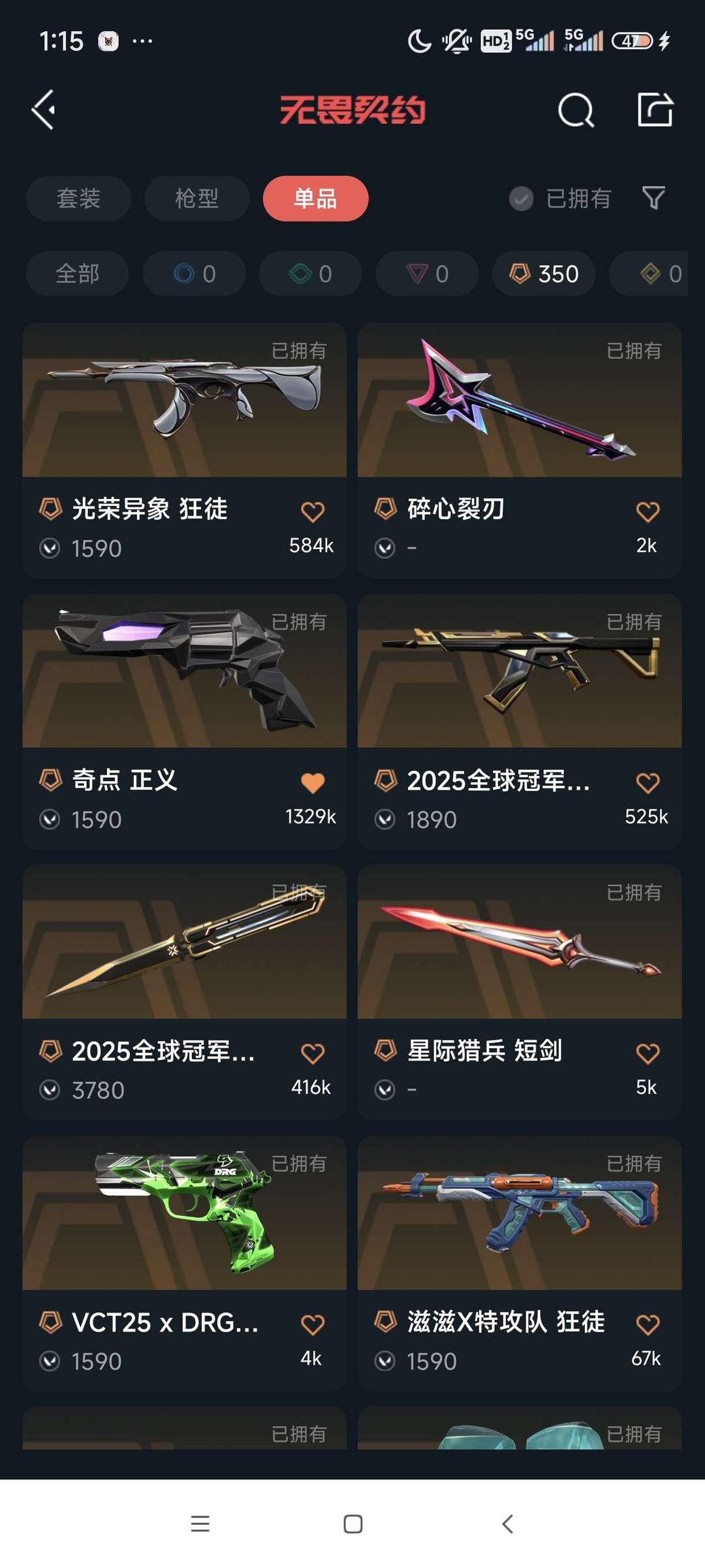Viewport: 705px width, 1568px height.
Task: Open the 单品 category selector
Action: tap(315, 199)
